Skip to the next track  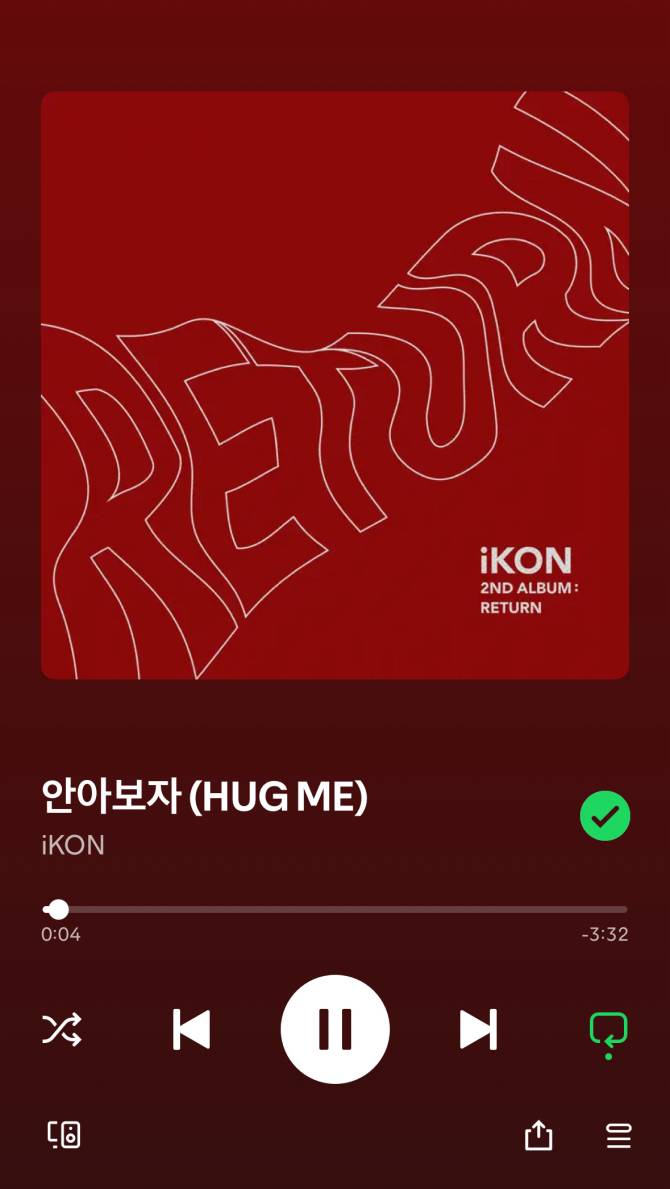point(478,1029)
